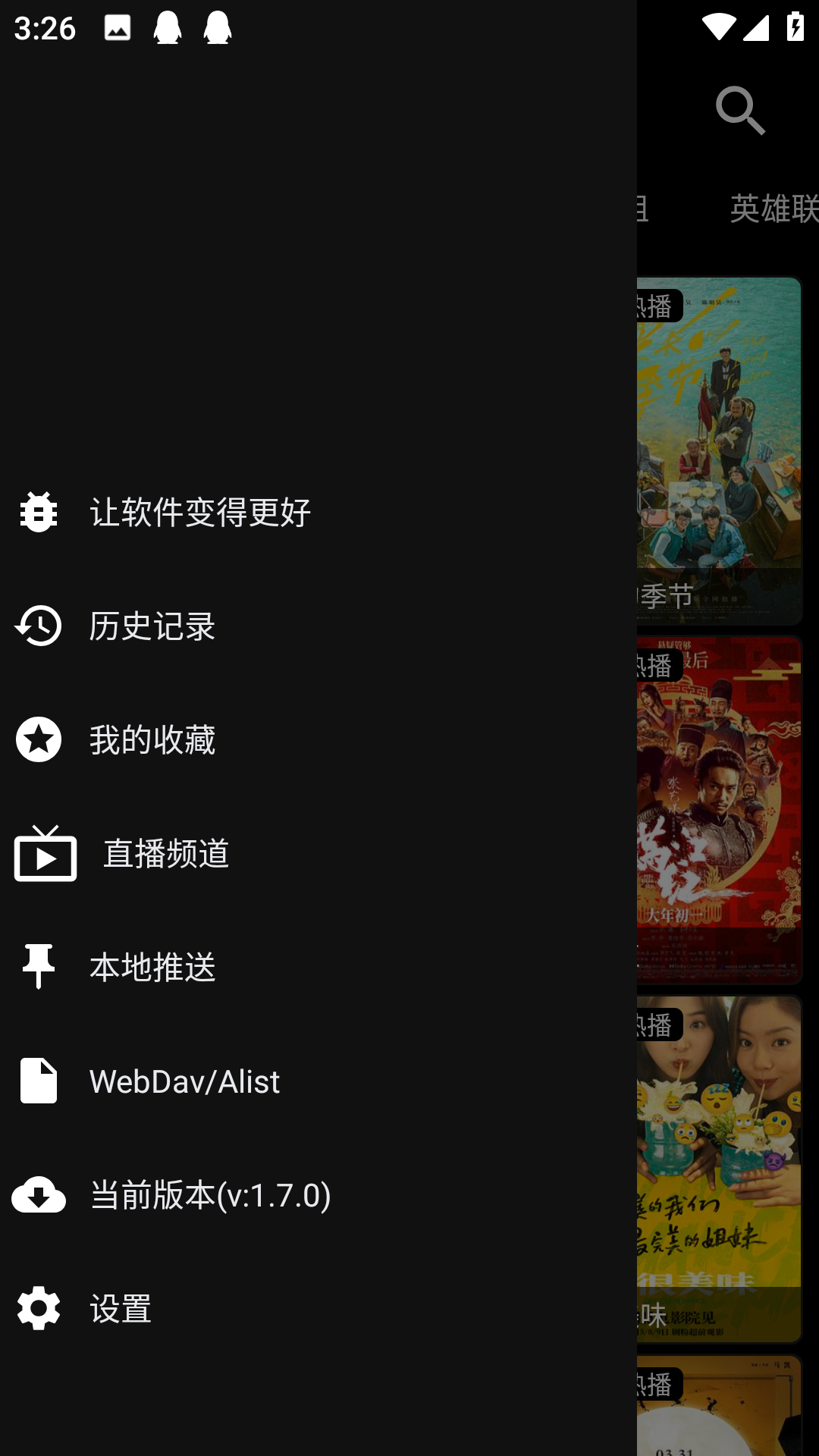The height and width of the screenshot is (1456, 819).
Task: Open the file icon for WebDav/Alist
Action: 37,1081
